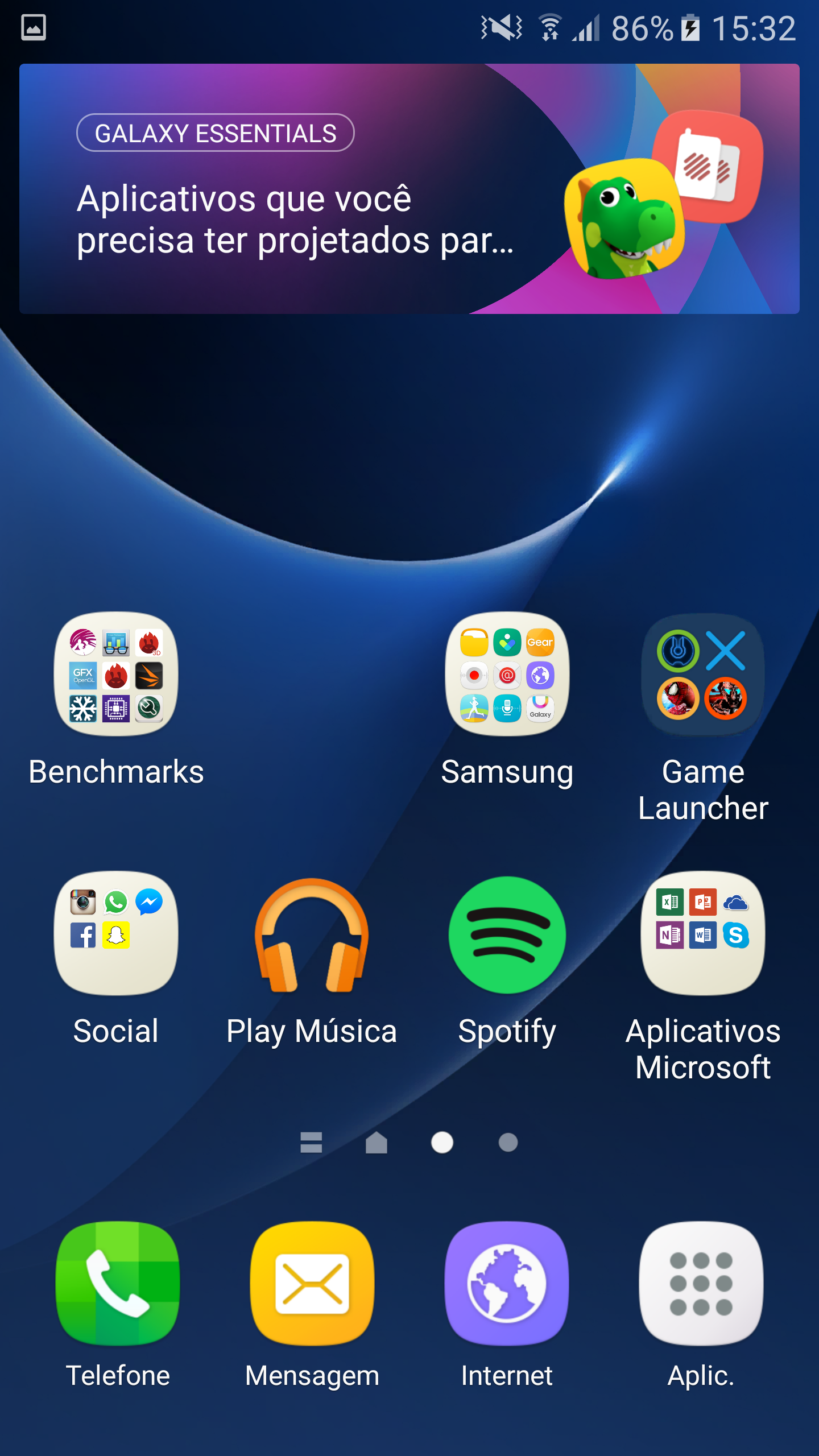The height and width of the screenshot is (1456, 819).
Task: Open Spotify
Action: coord(507,935)
